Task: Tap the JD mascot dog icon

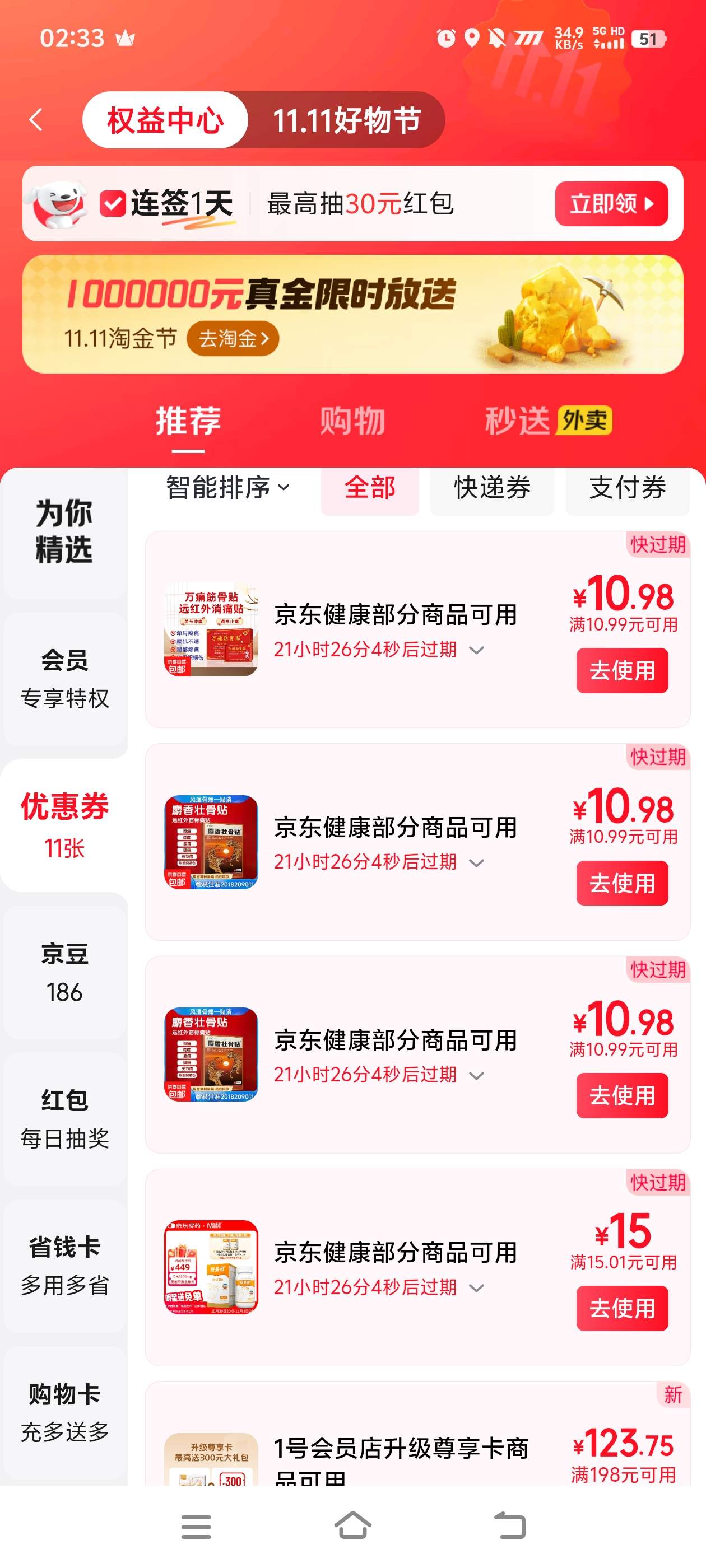Action: tap(58, 204)
